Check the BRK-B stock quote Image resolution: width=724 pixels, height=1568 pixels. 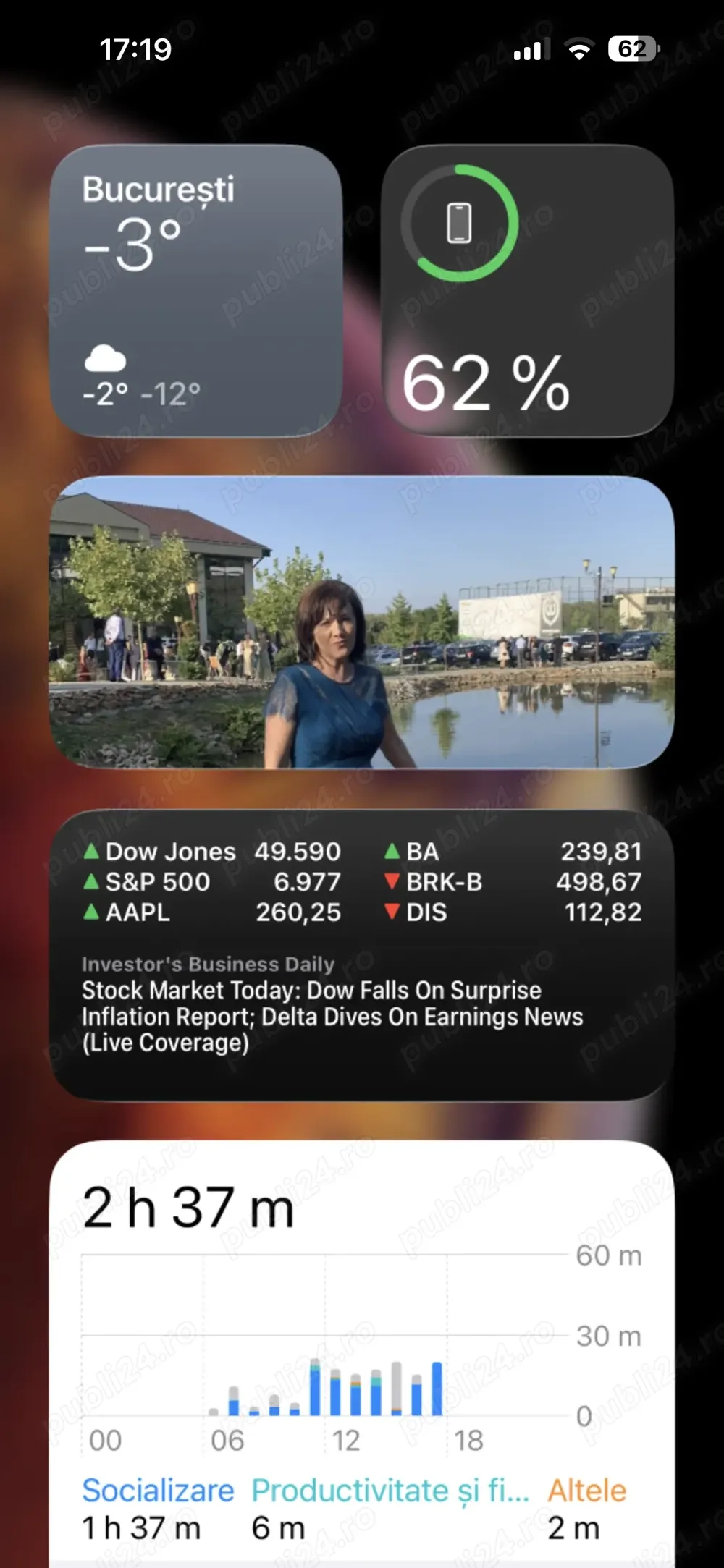(x=513, y=882)
